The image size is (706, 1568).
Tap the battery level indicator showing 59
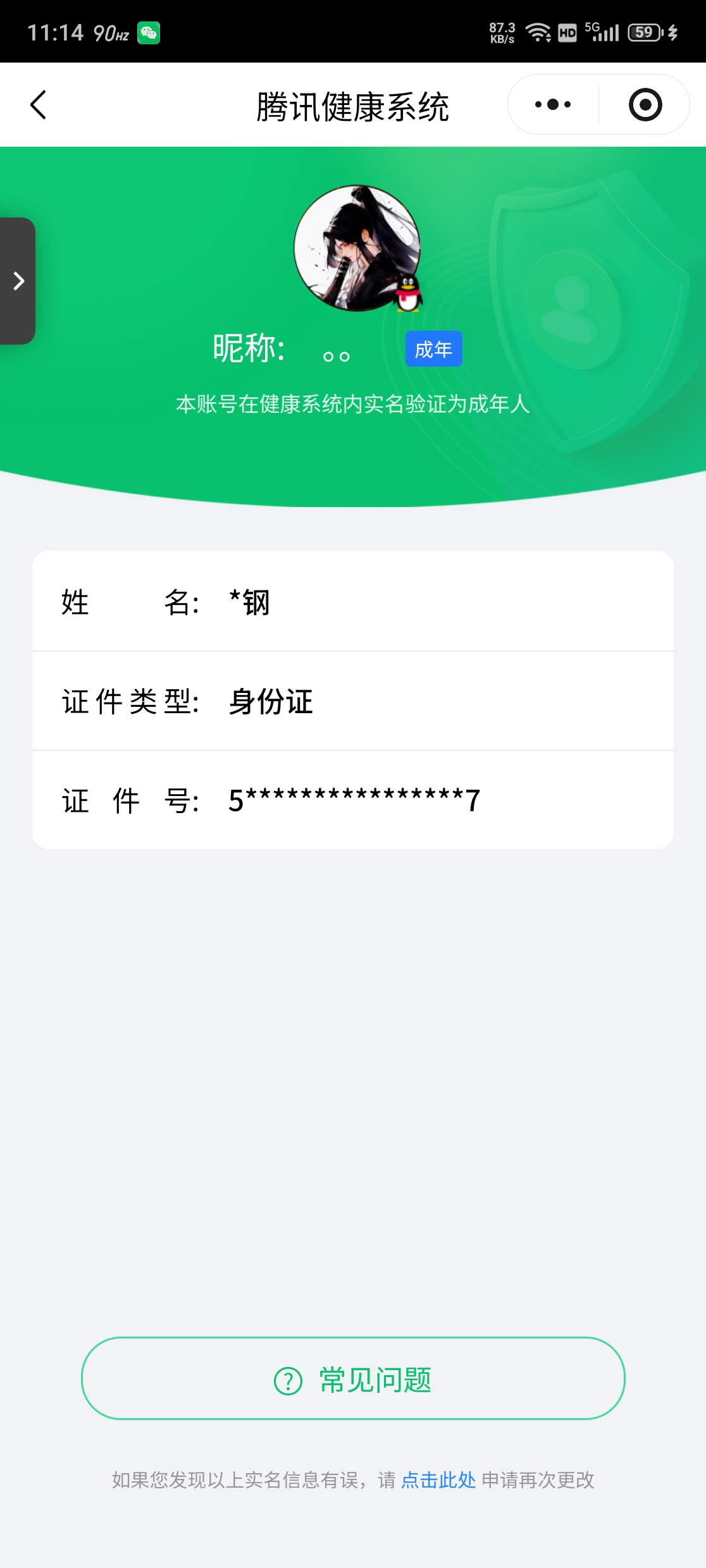(x=644, y=32)
